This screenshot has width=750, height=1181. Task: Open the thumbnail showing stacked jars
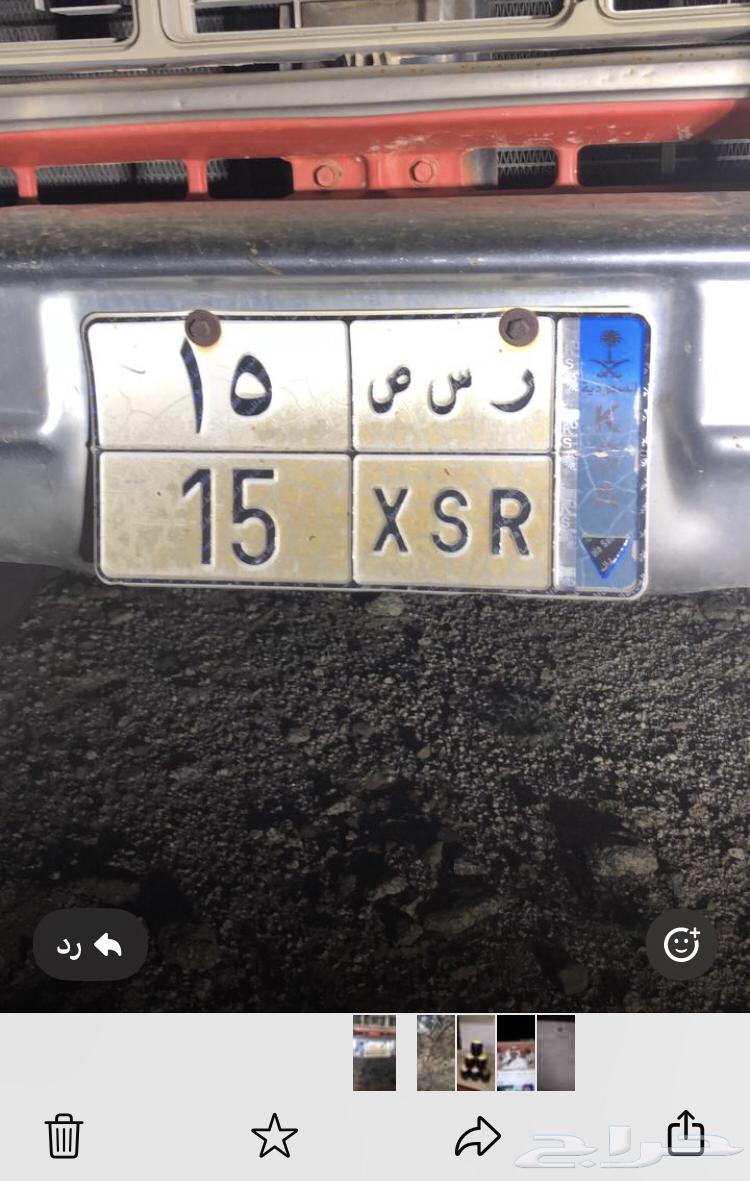(476, 1053)
